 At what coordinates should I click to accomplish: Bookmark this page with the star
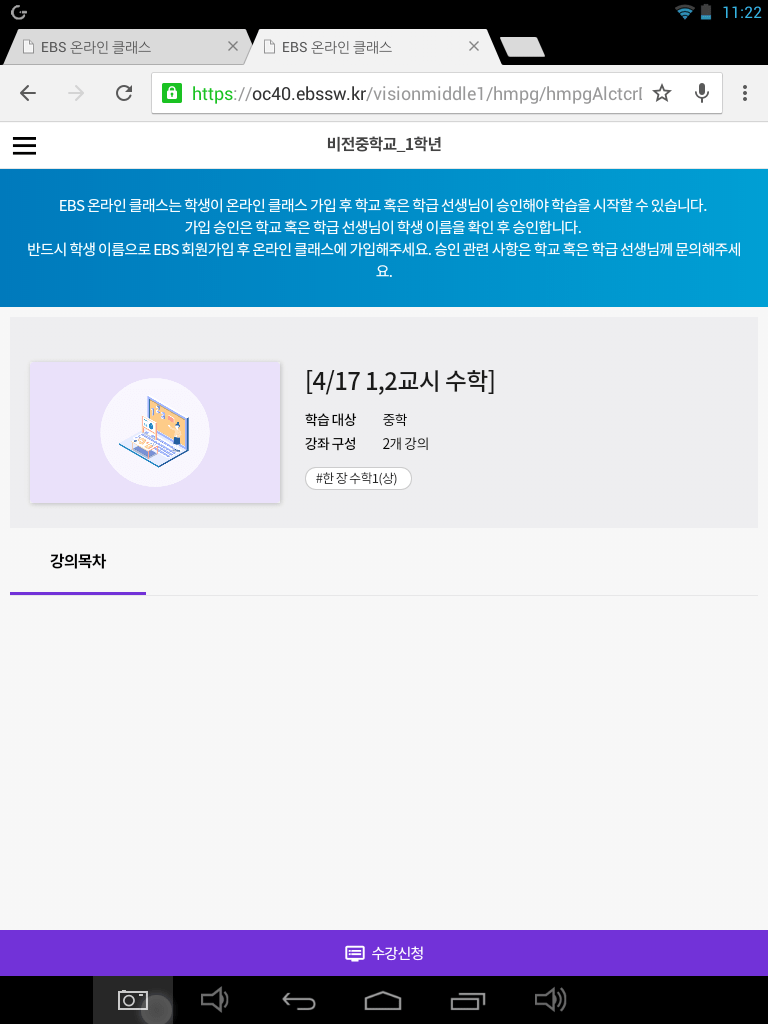tap(662, 93)
